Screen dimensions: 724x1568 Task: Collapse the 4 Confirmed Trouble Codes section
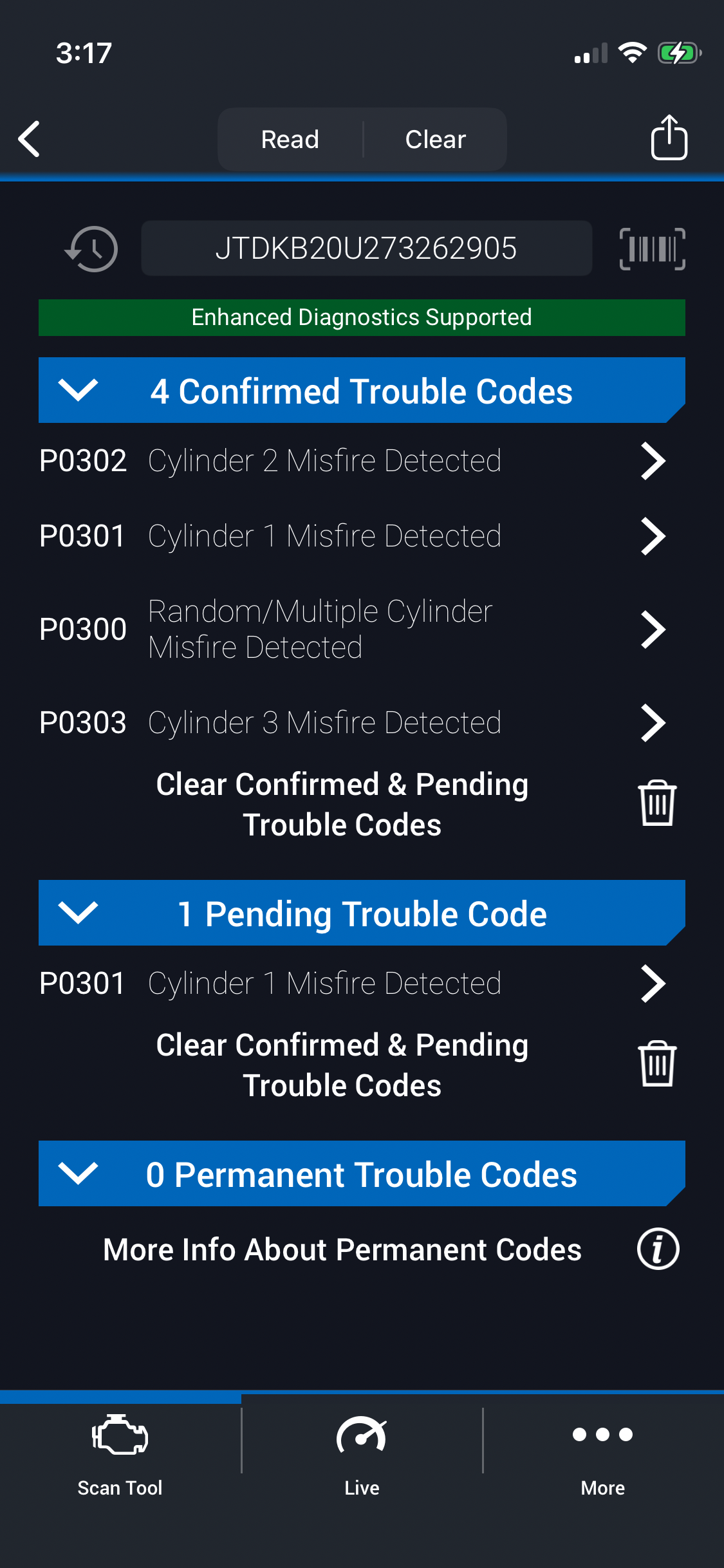[78, 390]
